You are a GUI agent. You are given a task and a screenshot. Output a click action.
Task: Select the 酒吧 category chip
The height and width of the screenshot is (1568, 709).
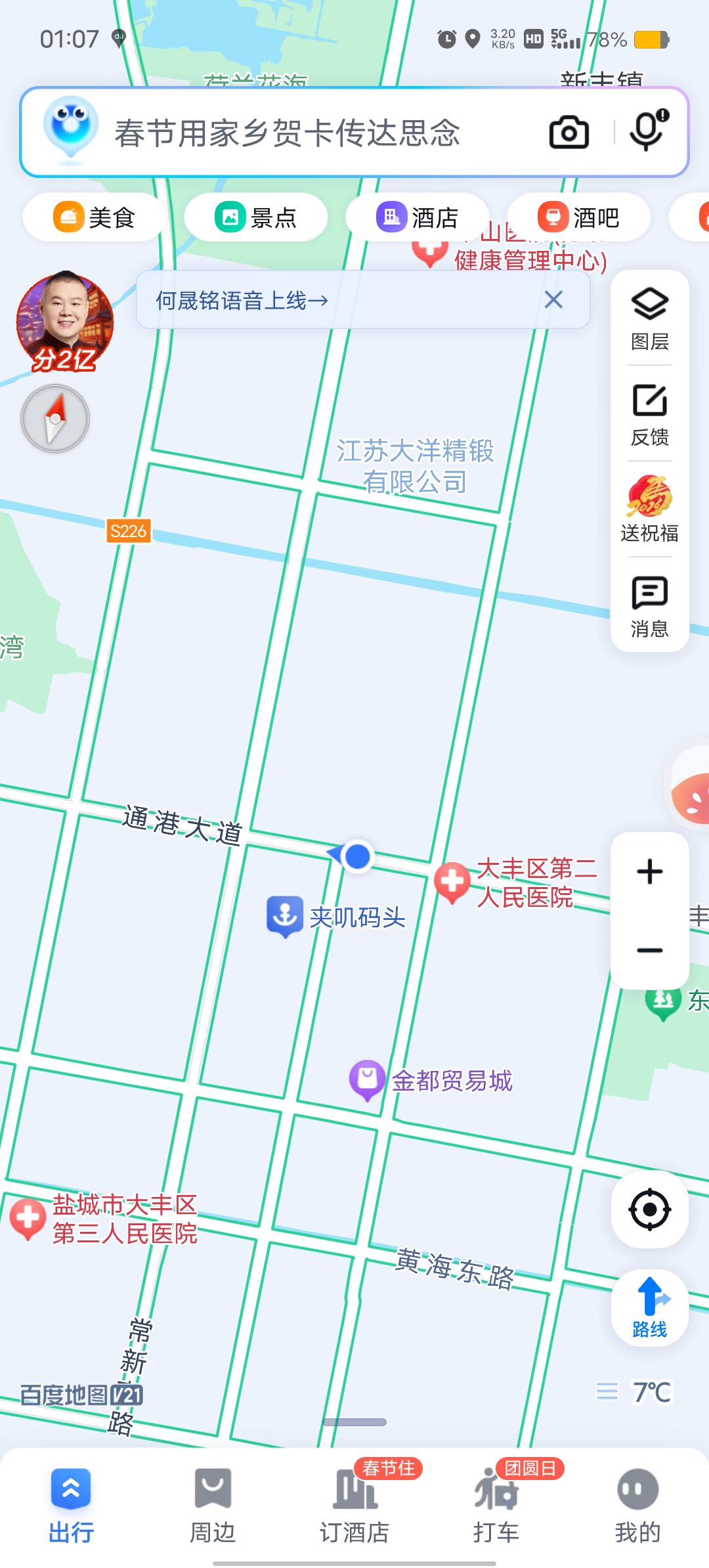pyautogui.click(x=578, y=217)
